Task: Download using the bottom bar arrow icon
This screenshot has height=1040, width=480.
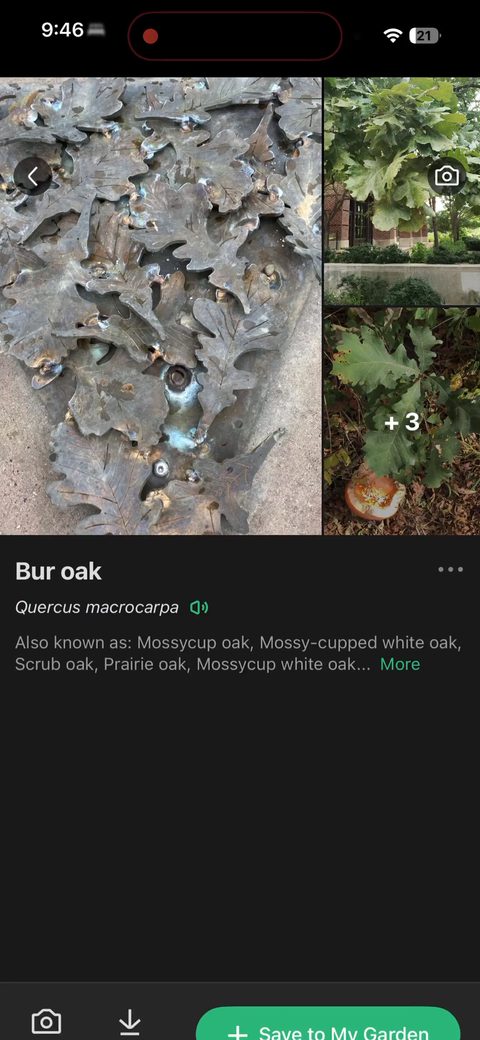Action: [129, 1022]
